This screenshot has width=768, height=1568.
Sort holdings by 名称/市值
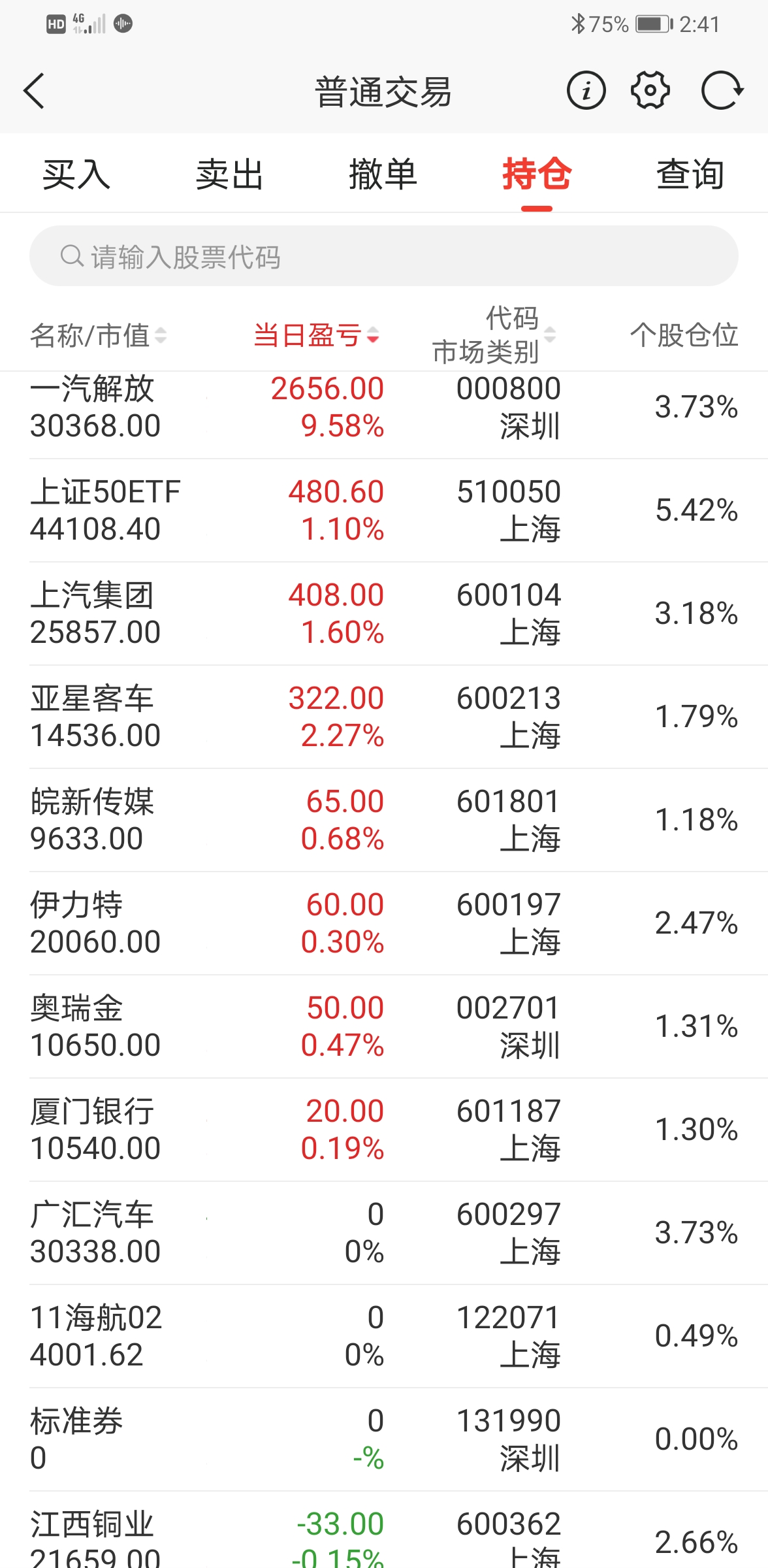point(98,336)
